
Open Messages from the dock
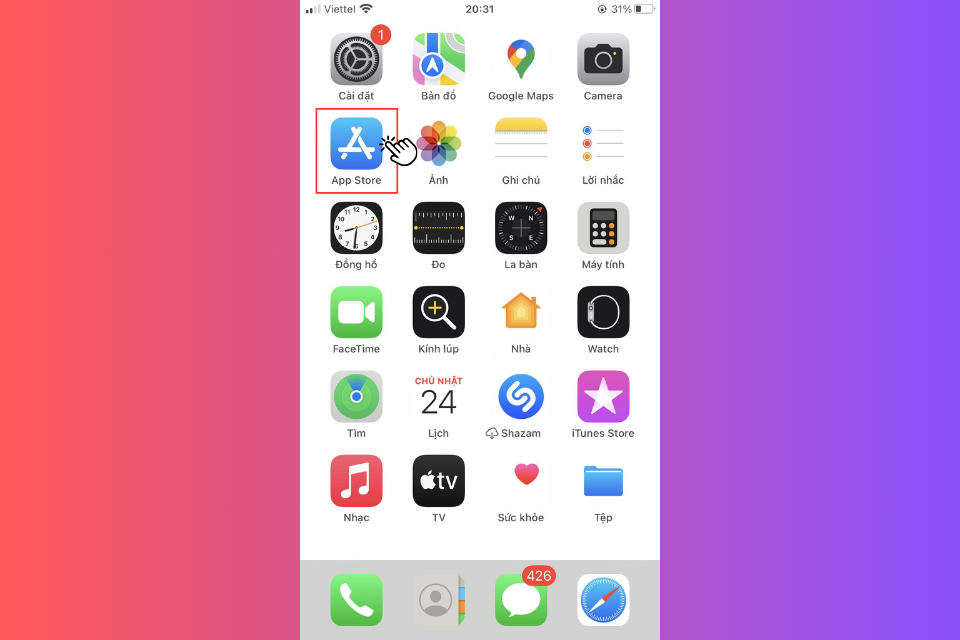[x=520, y=600]
